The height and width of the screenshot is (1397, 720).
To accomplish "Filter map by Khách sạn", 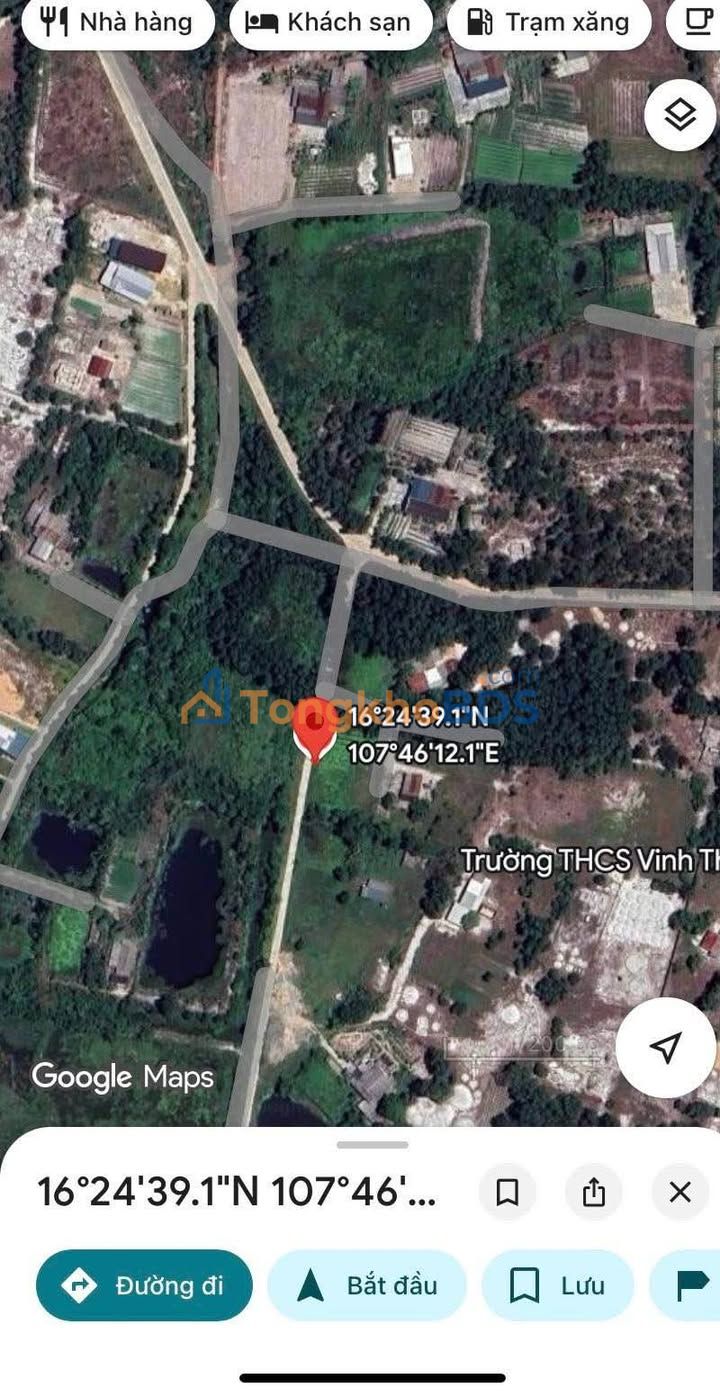I will (331, 22).
